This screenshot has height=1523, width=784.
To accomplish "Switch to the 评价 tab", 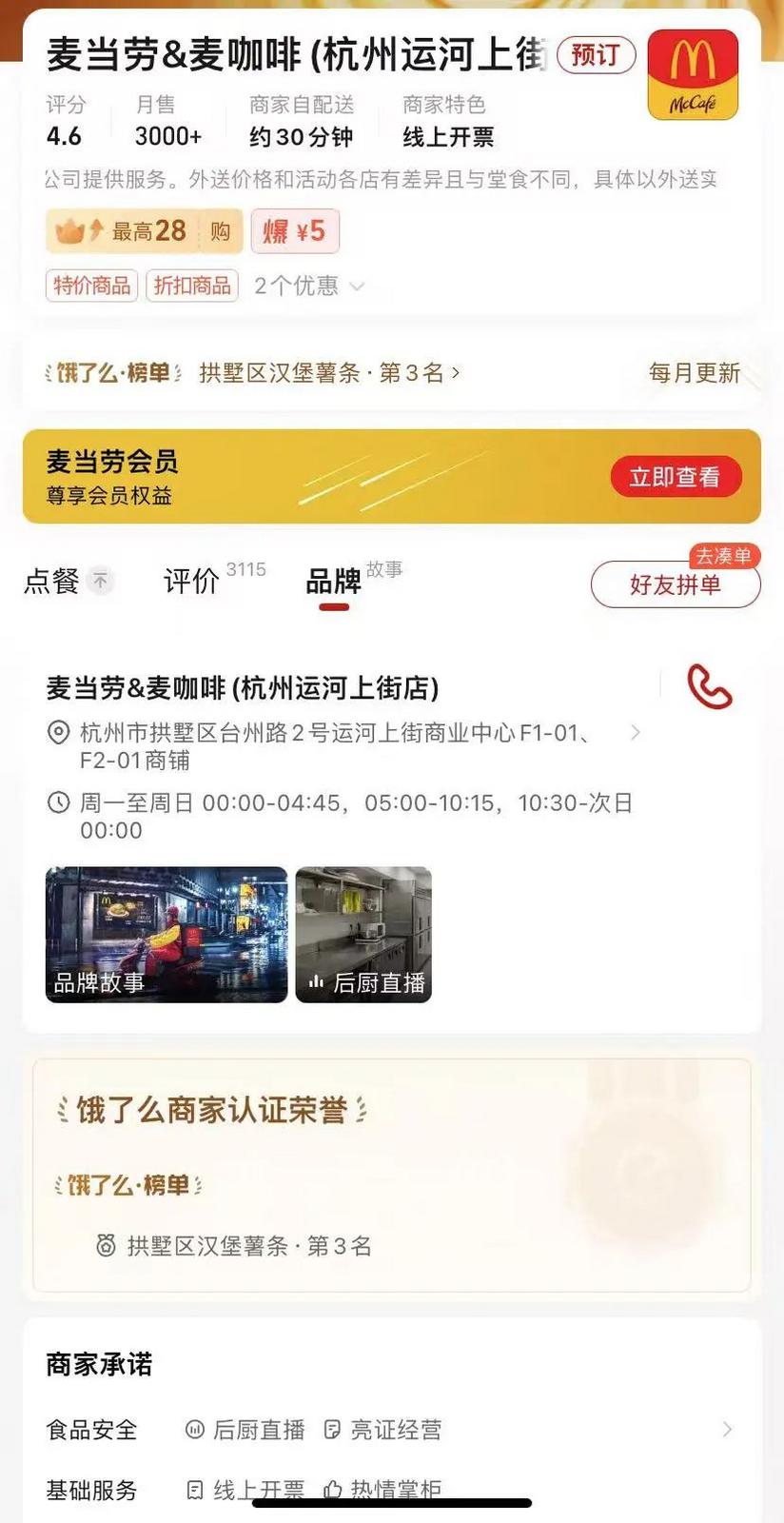I will [x=192, y=581].
